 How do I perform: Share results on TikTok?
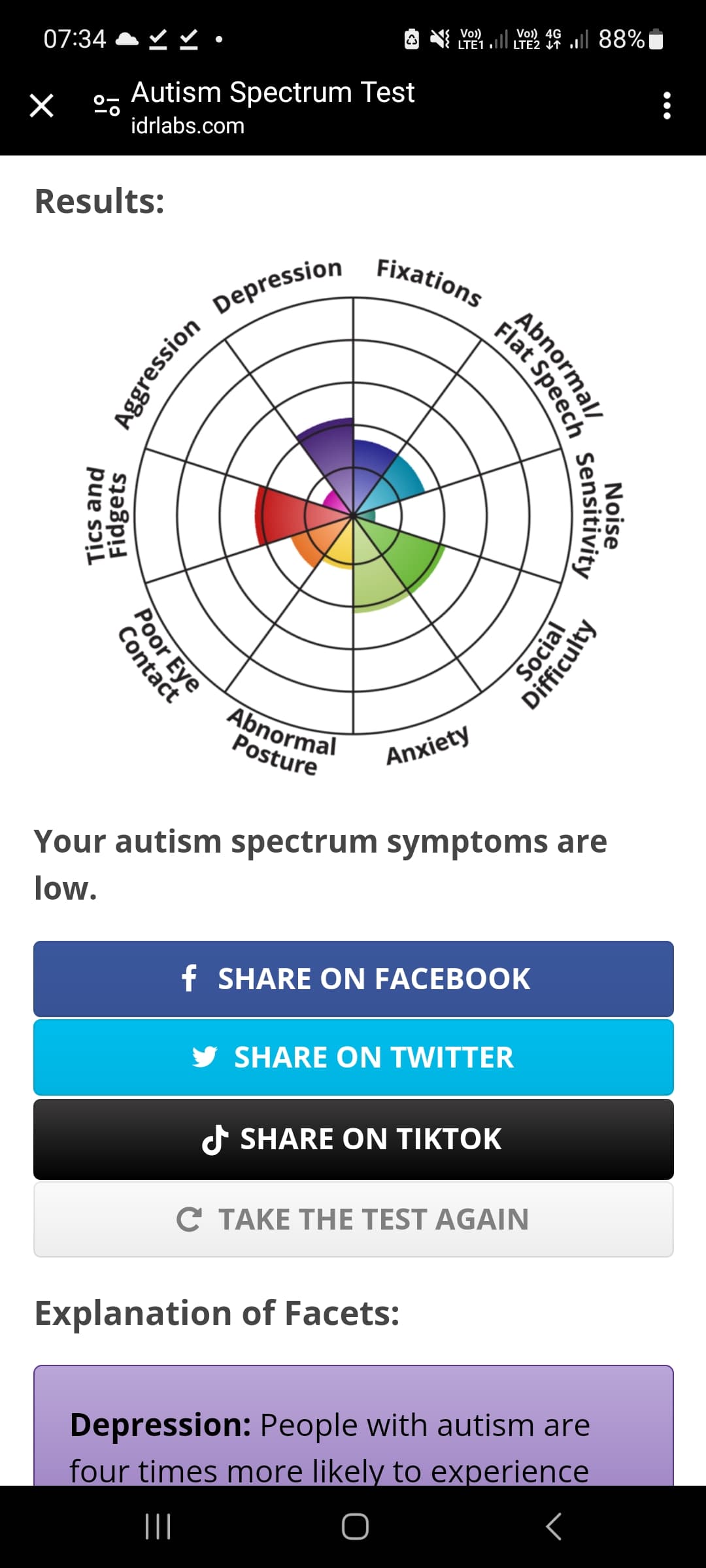click(x=354, y=1139)
